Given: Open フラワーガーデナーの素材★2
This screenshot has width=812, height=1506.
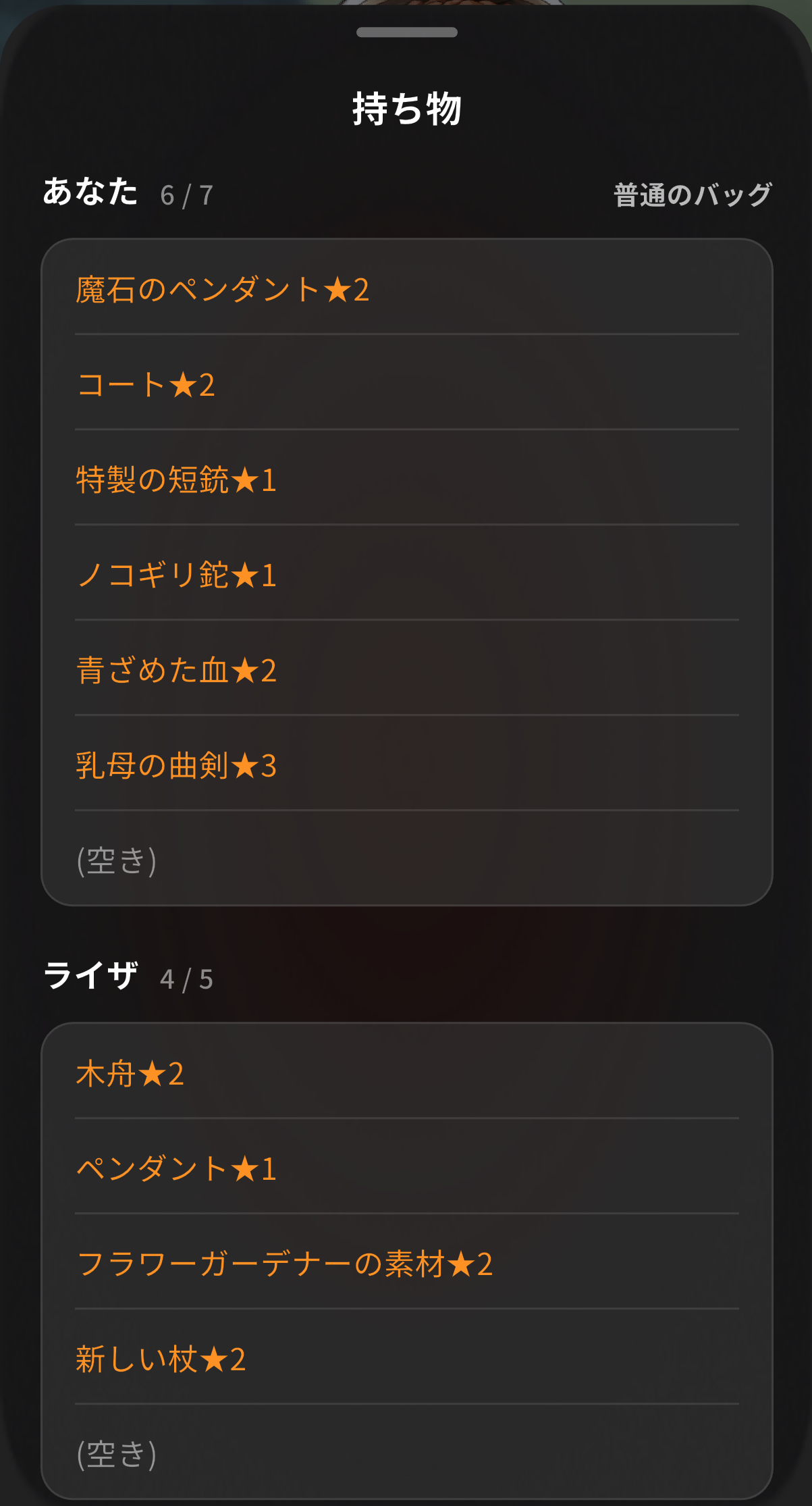Looking at the screenshot, I should coord(407,1262).
